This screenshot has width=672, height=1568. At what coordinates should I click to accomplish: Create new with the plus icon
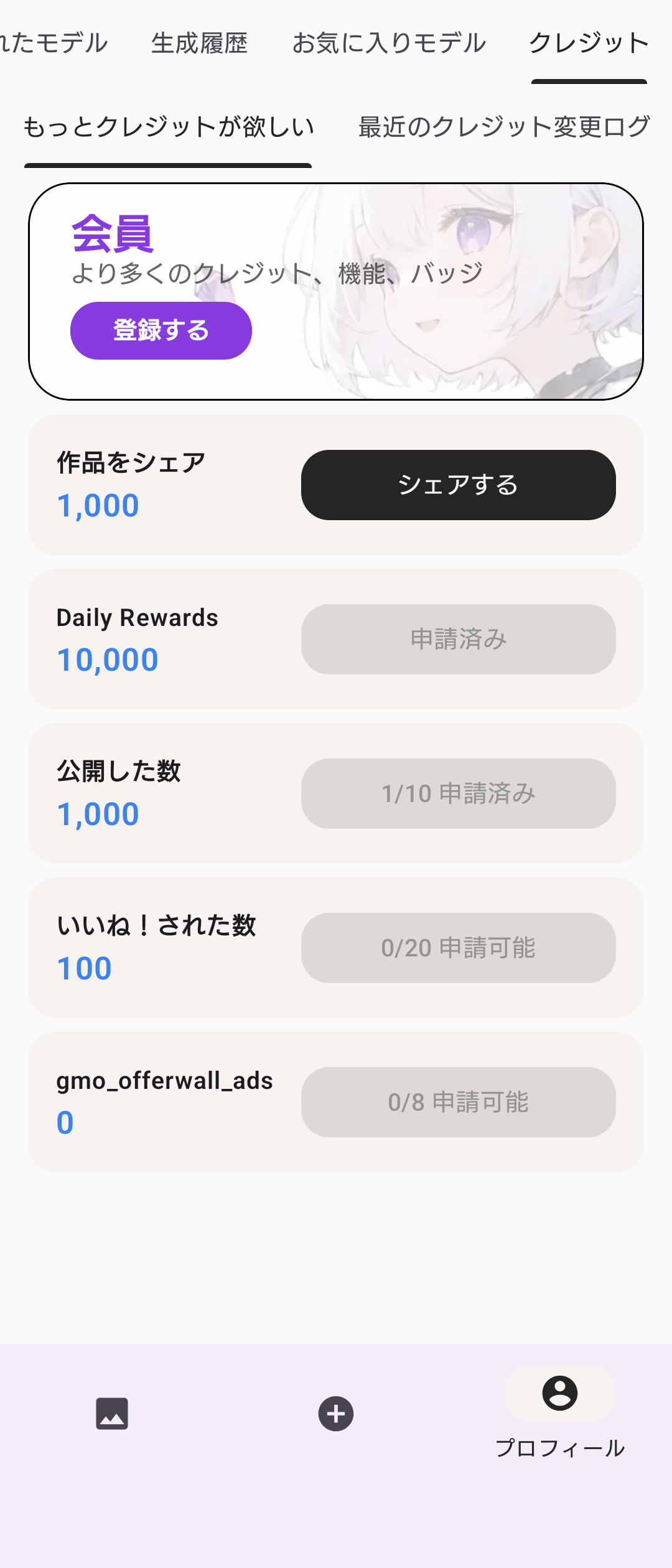(x=336, y=1414)
